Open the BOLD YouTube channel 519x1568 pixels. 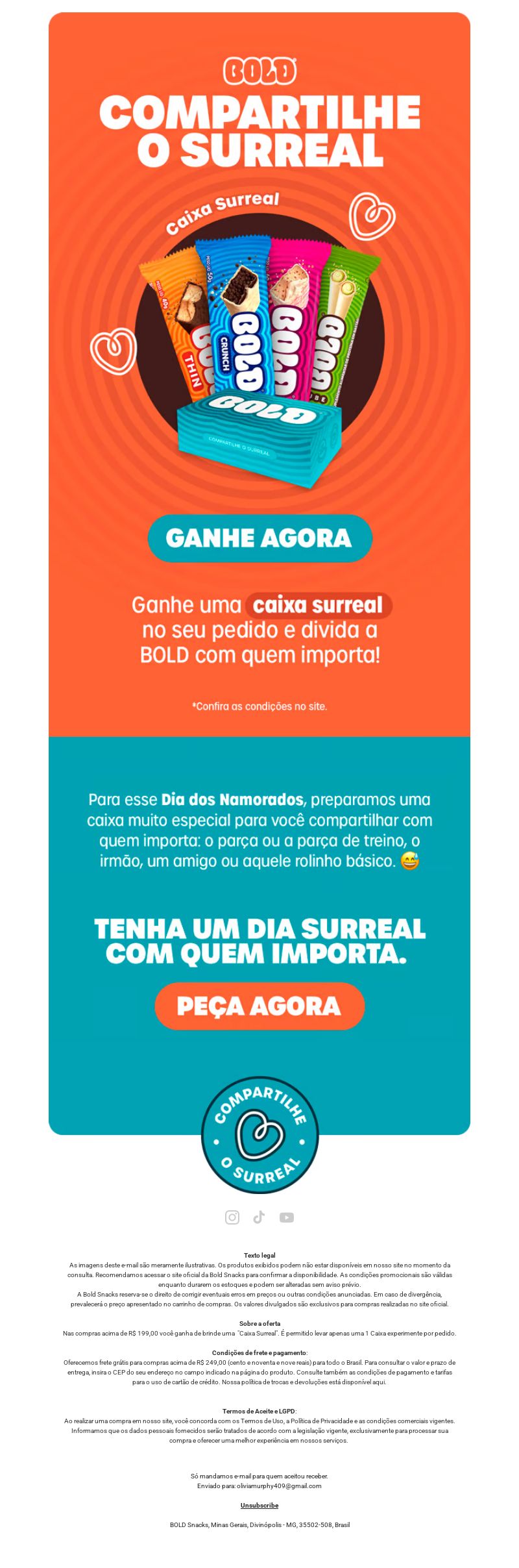tap(286, 1217)
